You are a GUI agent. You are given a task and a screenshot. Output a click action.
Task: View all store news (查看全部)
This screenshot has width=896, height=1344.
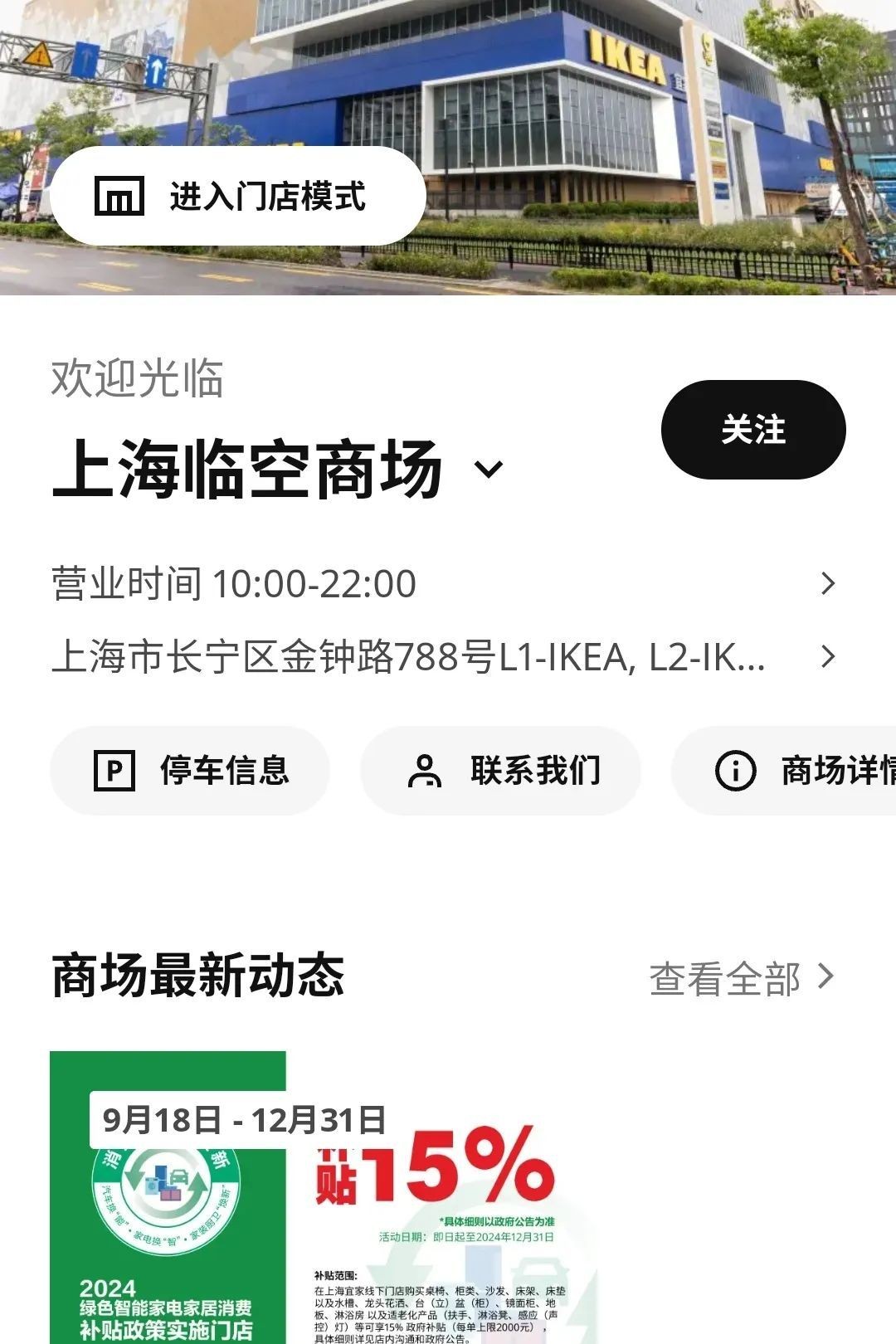click(x=740, y=978)
